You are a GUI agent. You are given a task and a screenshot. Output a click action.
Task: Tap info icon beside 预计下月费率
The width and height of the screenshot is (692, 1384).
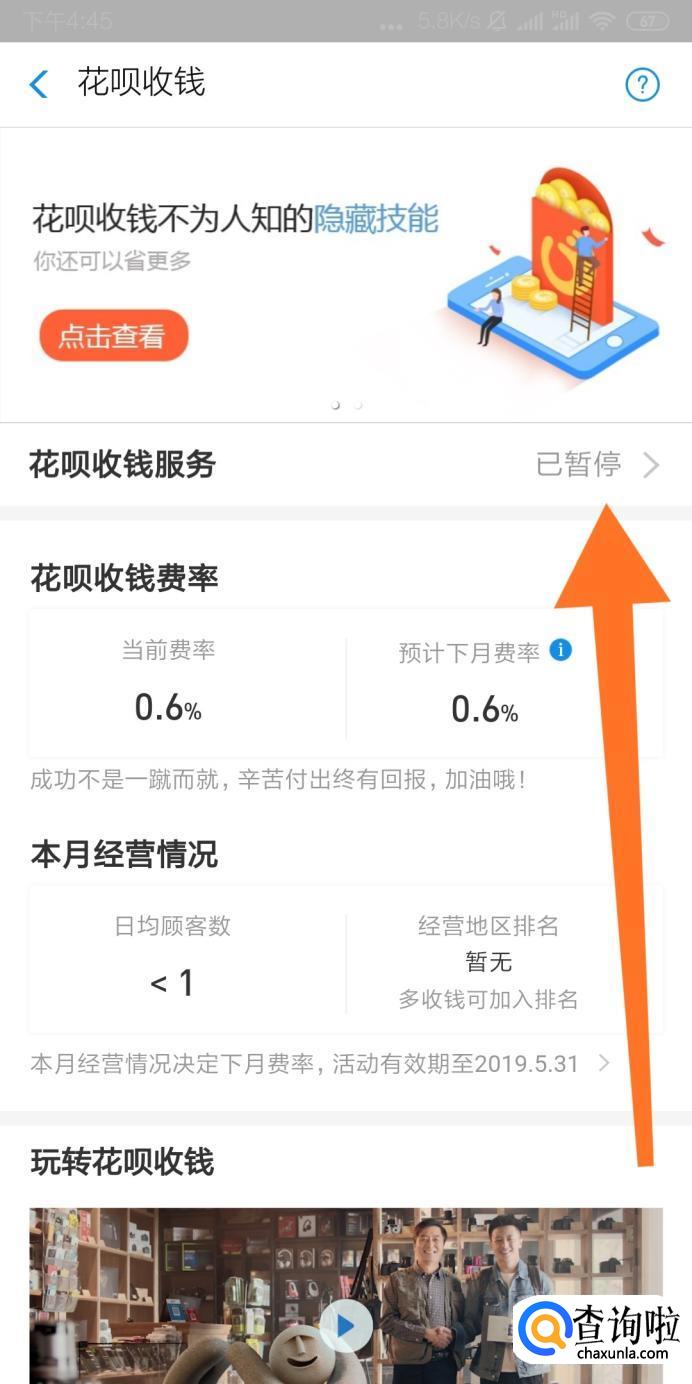pos(561,651)
